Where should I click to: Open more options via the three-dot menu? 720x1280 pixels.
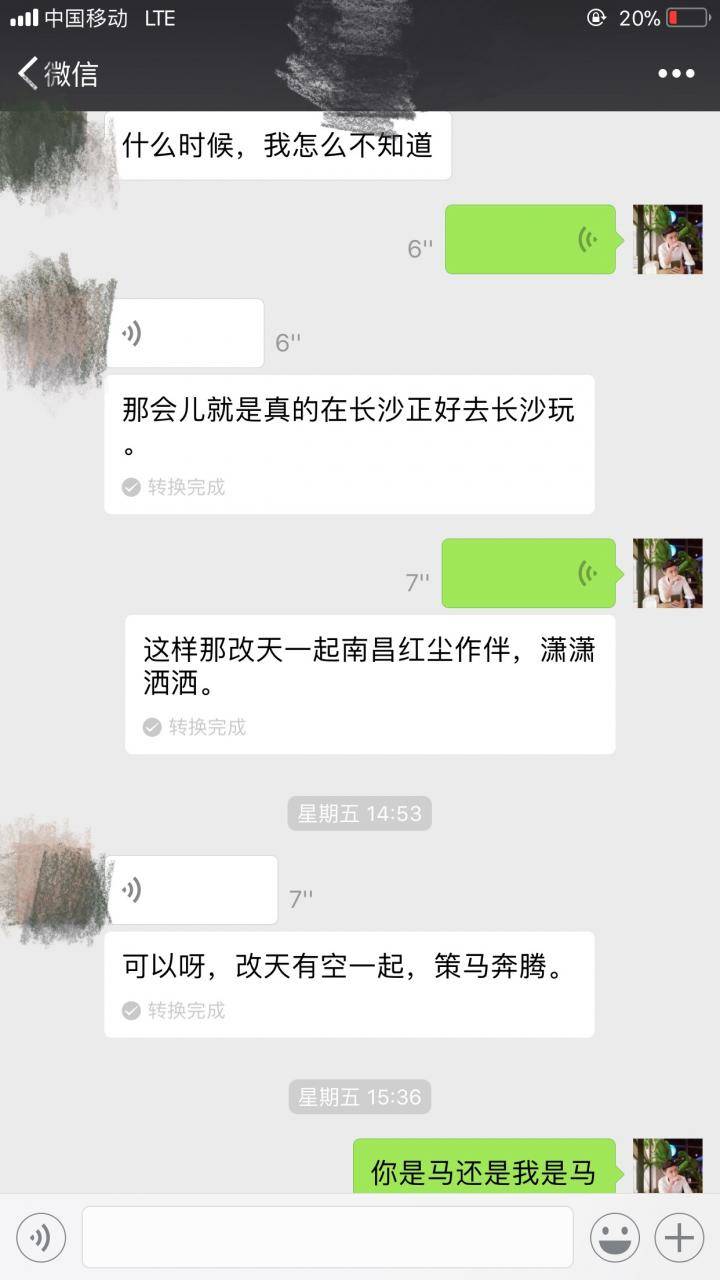click(678, 72)
